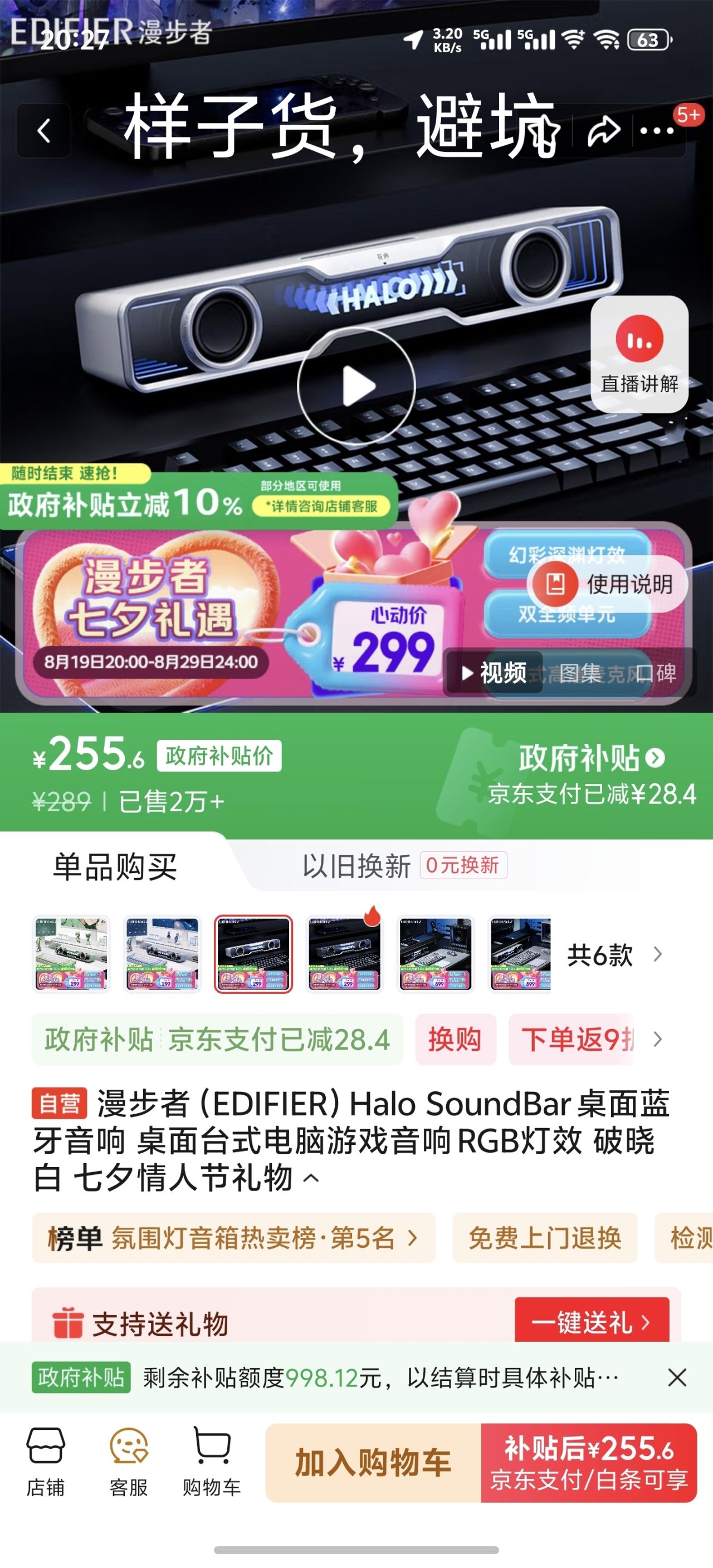Open the 使用说明 guide
The width and height of the screenshot is (713, 1568).
coord(607,584)
